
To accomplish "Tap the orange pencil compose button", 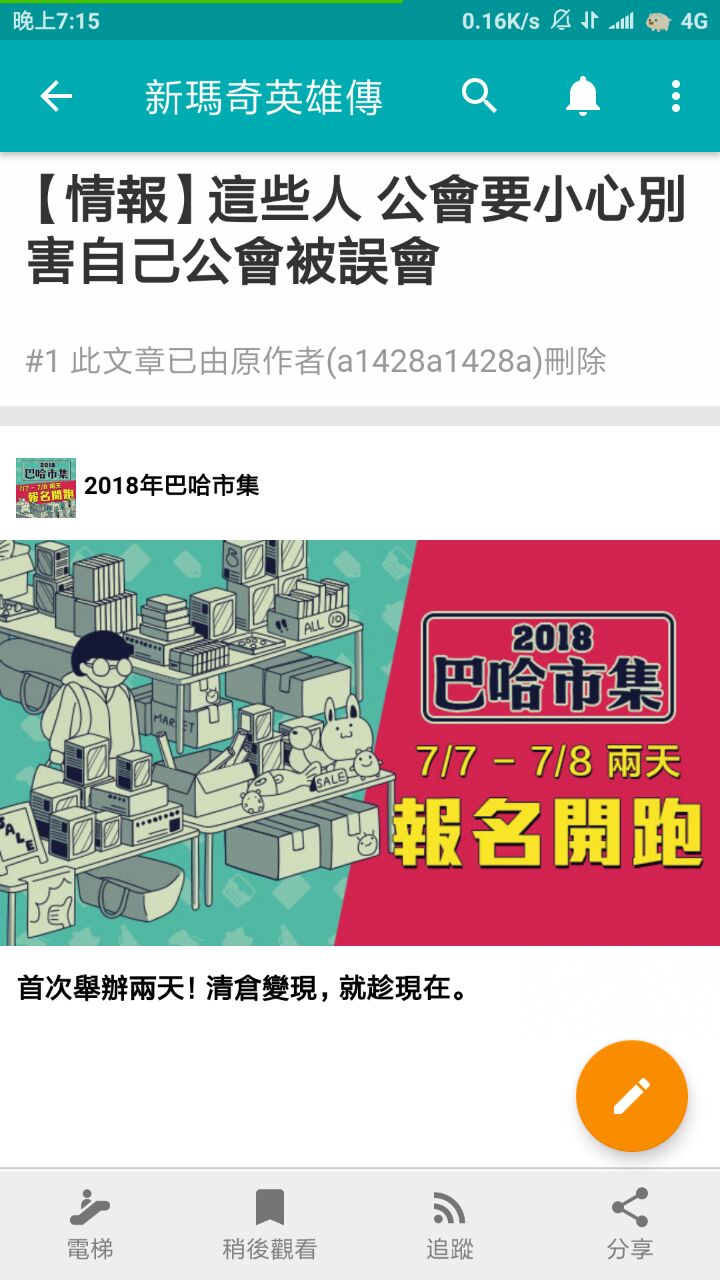I will (632, 1096).
